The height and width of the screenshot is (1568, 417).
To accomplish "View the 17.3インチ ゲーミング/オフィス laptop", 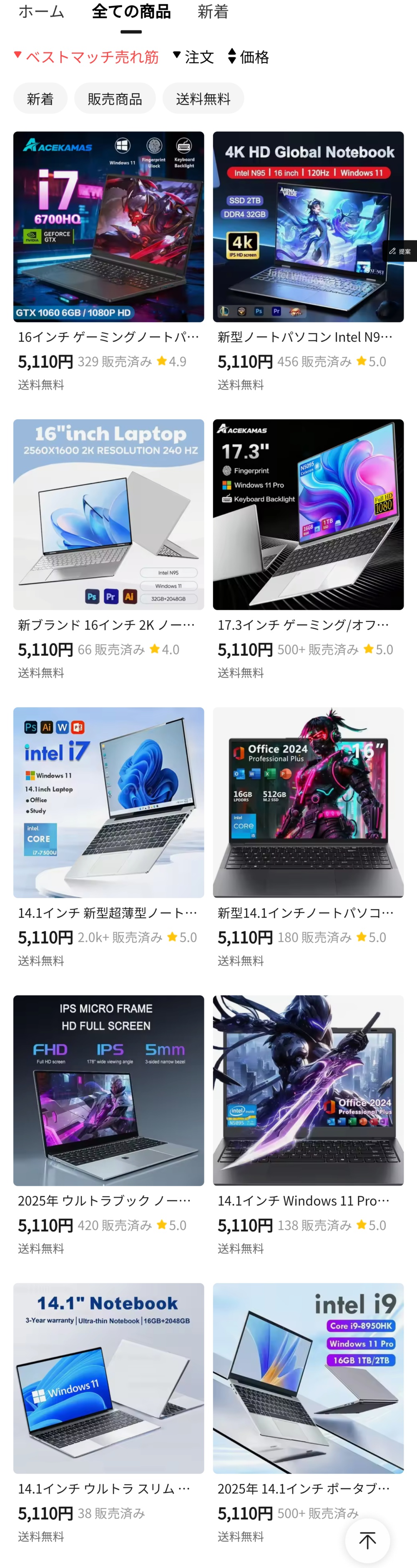I will [308, 514].
